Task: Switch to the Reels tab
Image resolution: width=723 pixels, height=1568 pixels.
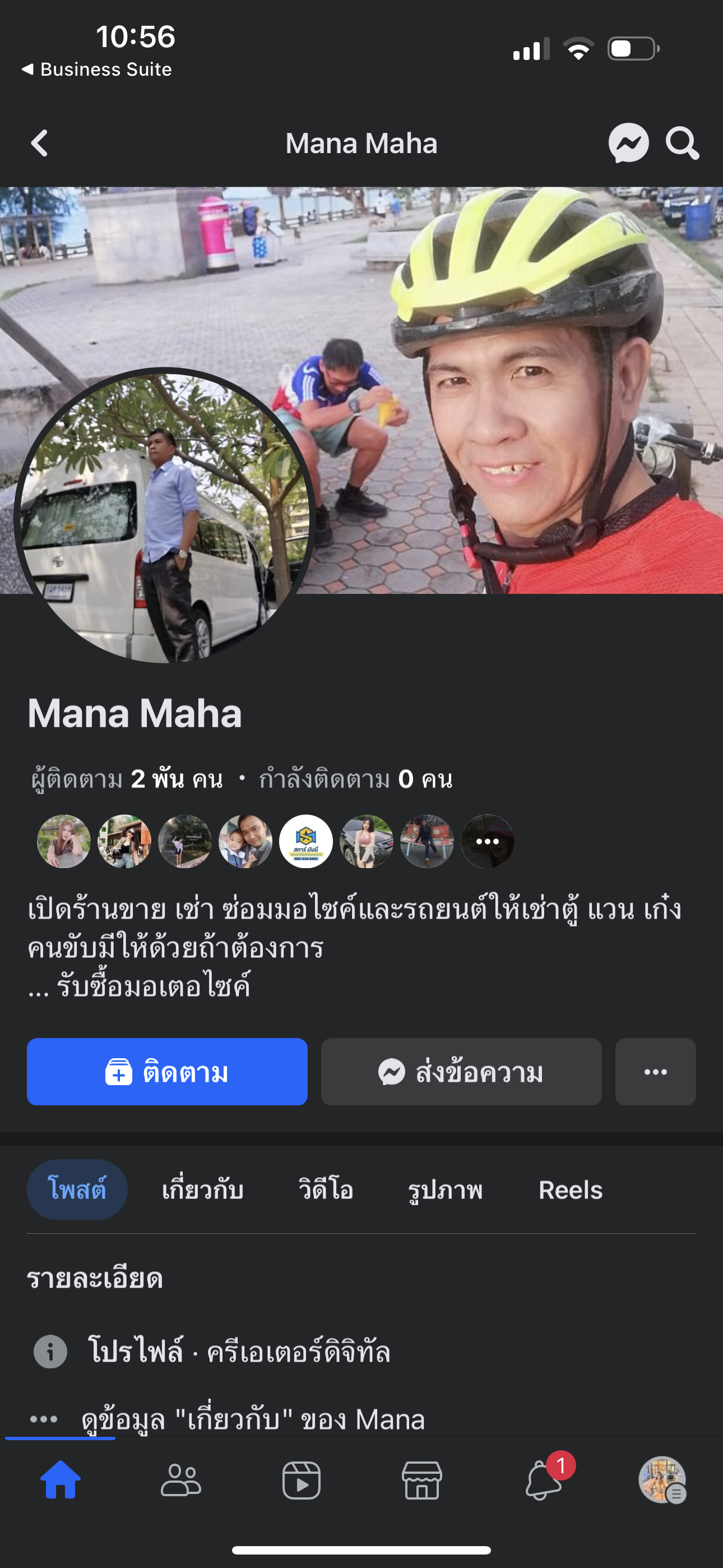Action: 570,1189
